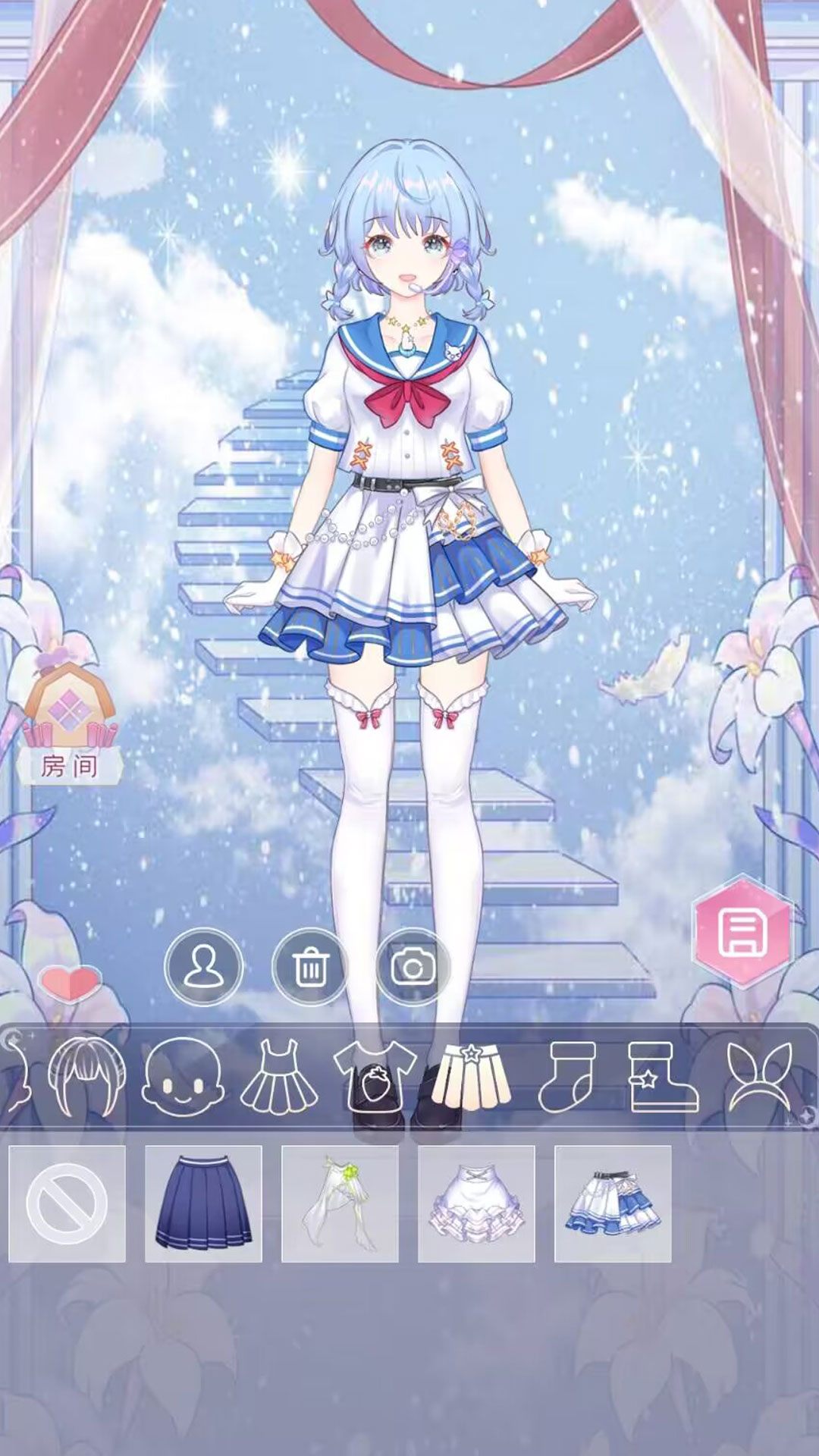Switch to the dress category
Image resolution: width=819 pixels, height=1456 pixels.
coord(278,1077)
